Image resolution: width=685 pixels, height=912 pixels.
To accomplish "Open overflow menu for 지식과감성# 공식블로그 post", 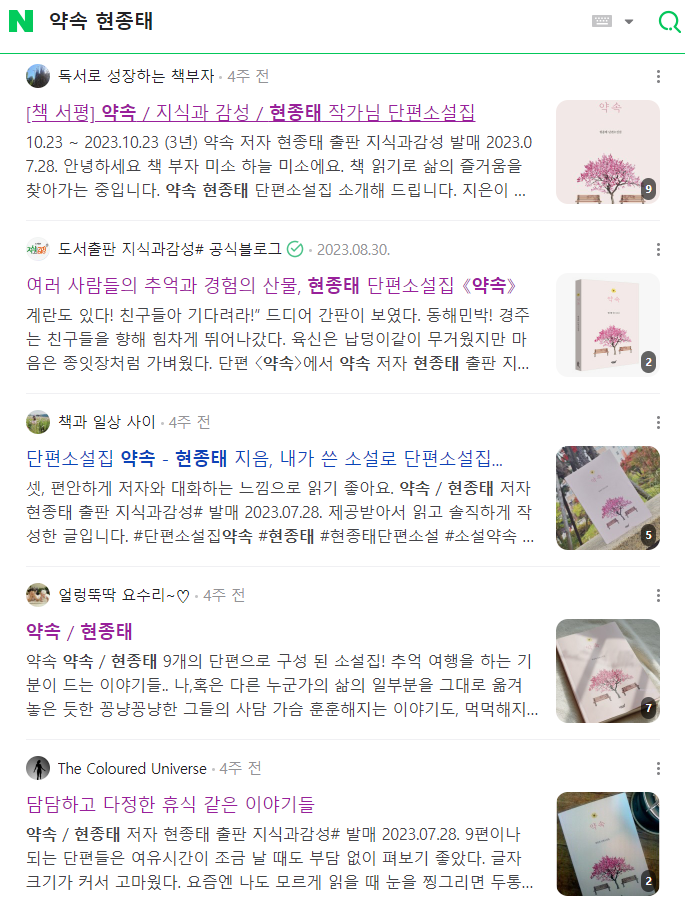I will tap(658, 250).
